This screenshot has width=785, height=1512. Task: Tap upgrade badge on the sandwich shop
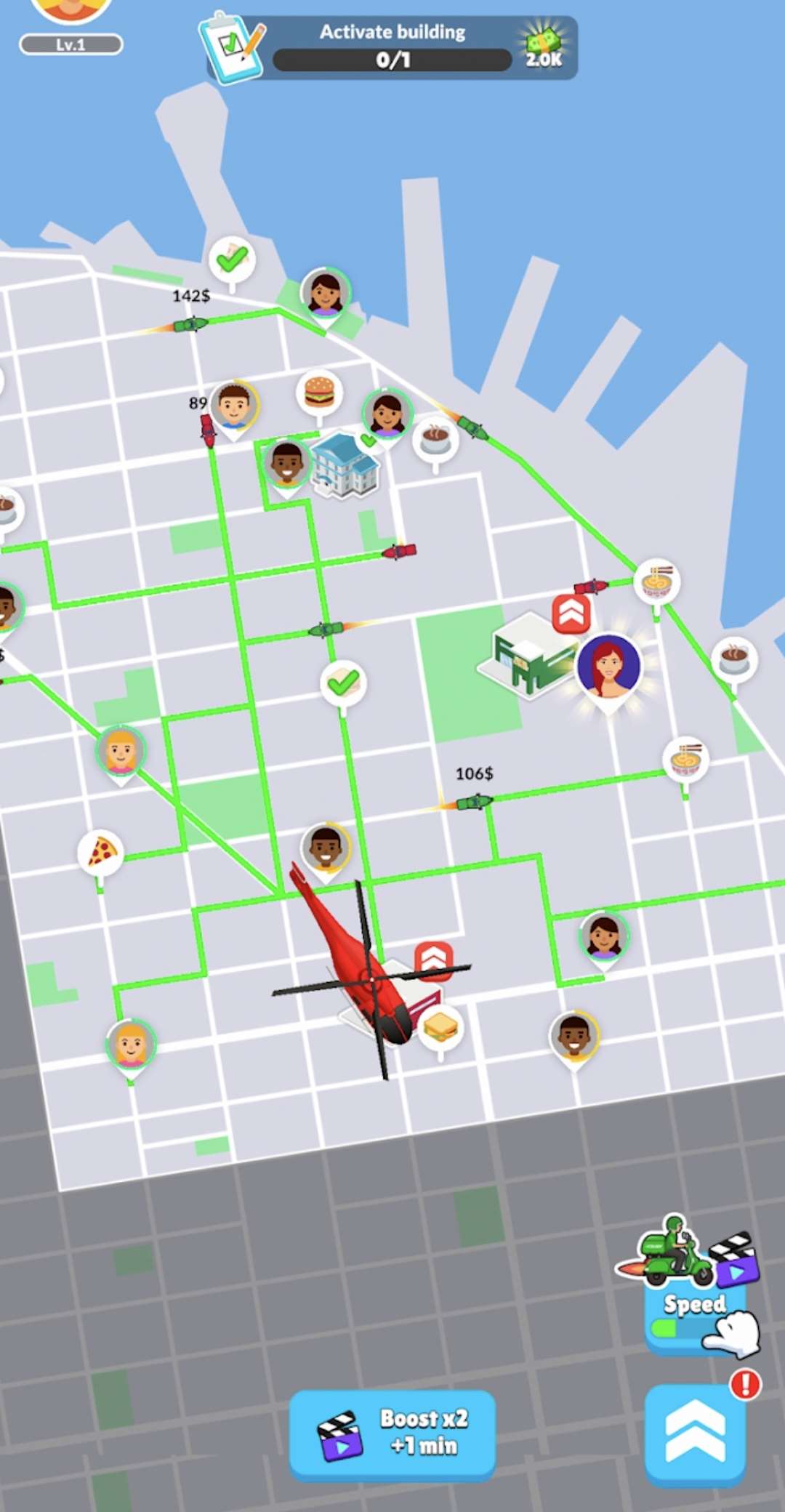[x=434, y=960]
